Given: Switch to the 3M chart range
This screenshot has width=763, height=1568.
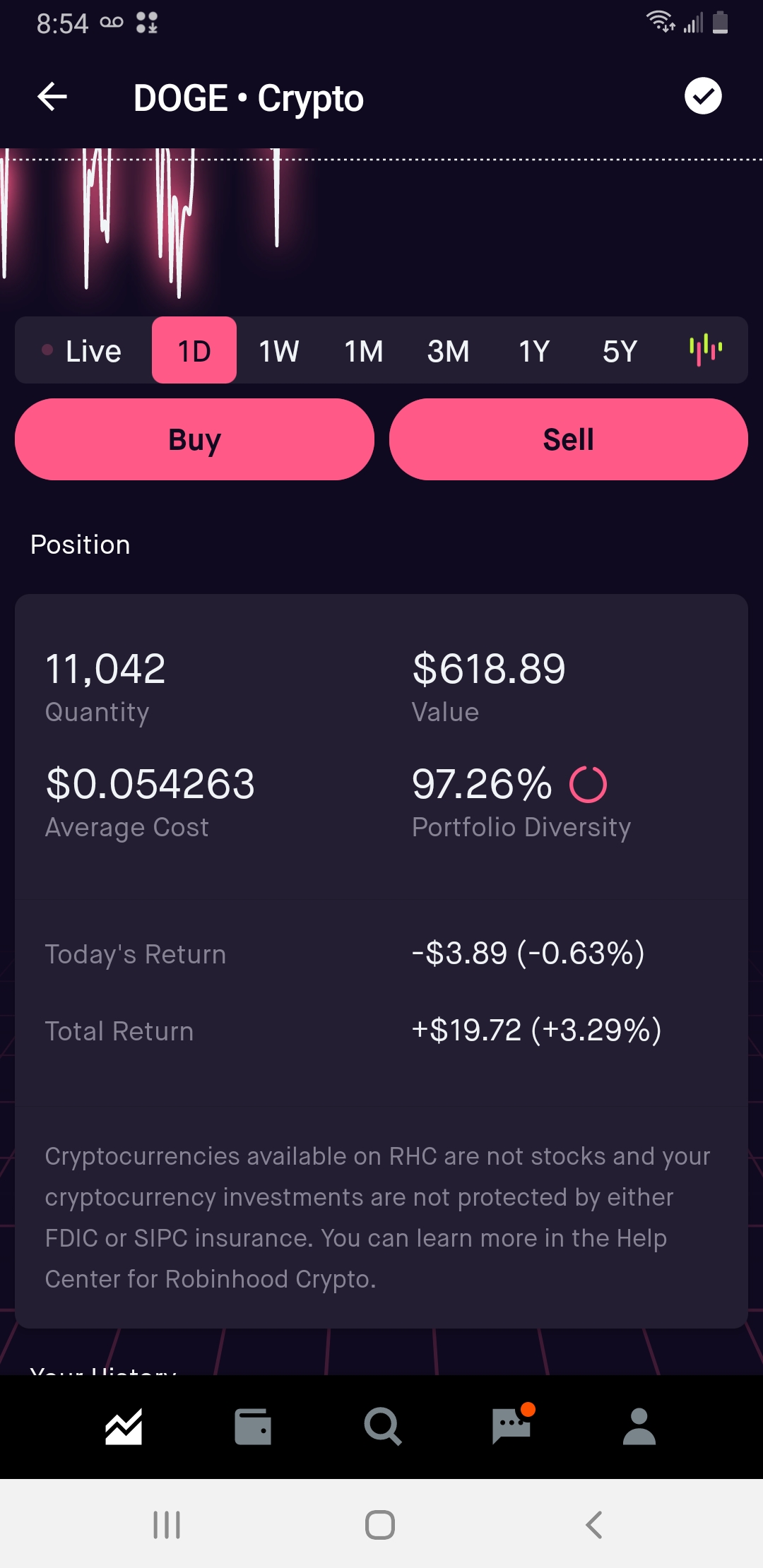Looking at the screenshot, I should (449, 351).
